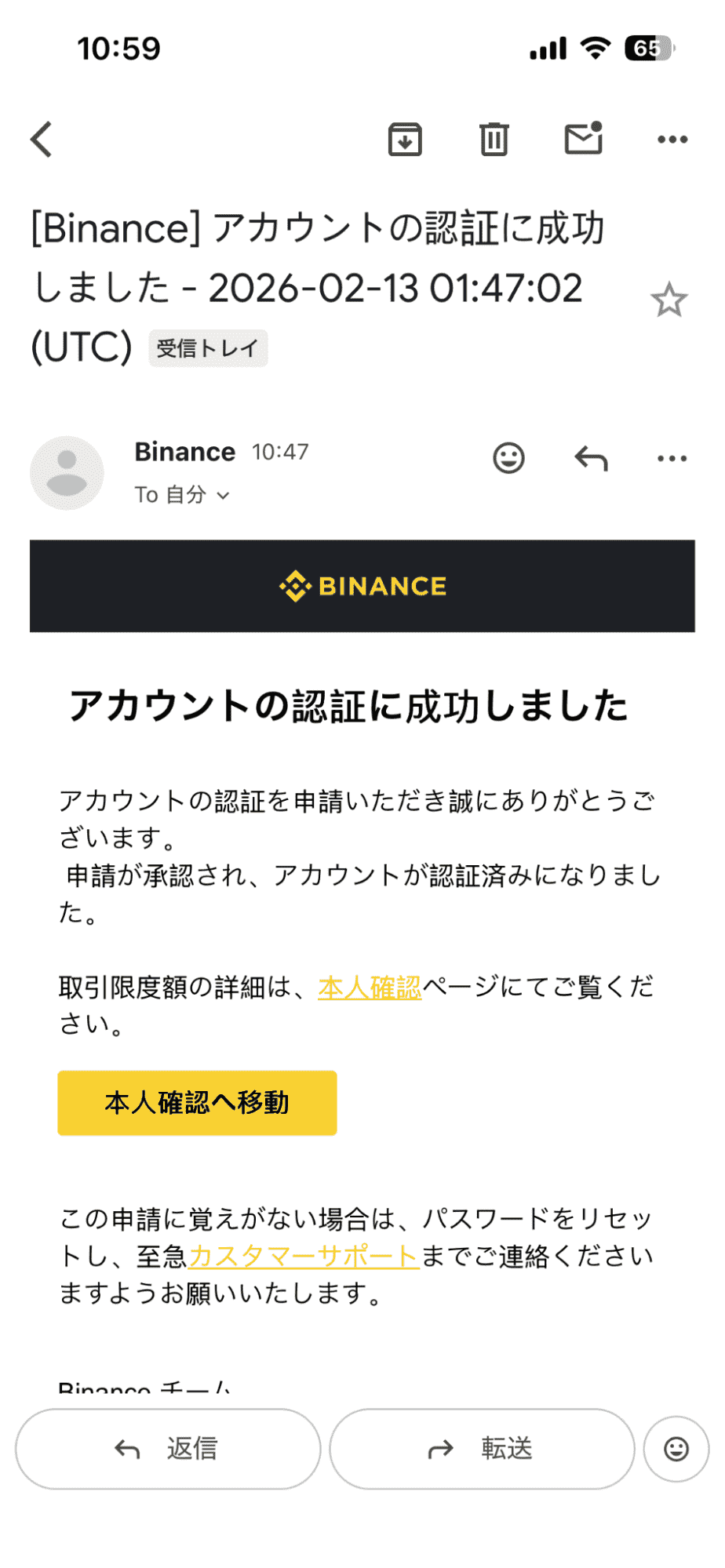Reply using the curved arrow icon
725x1568 pixels.
point(591,458)
